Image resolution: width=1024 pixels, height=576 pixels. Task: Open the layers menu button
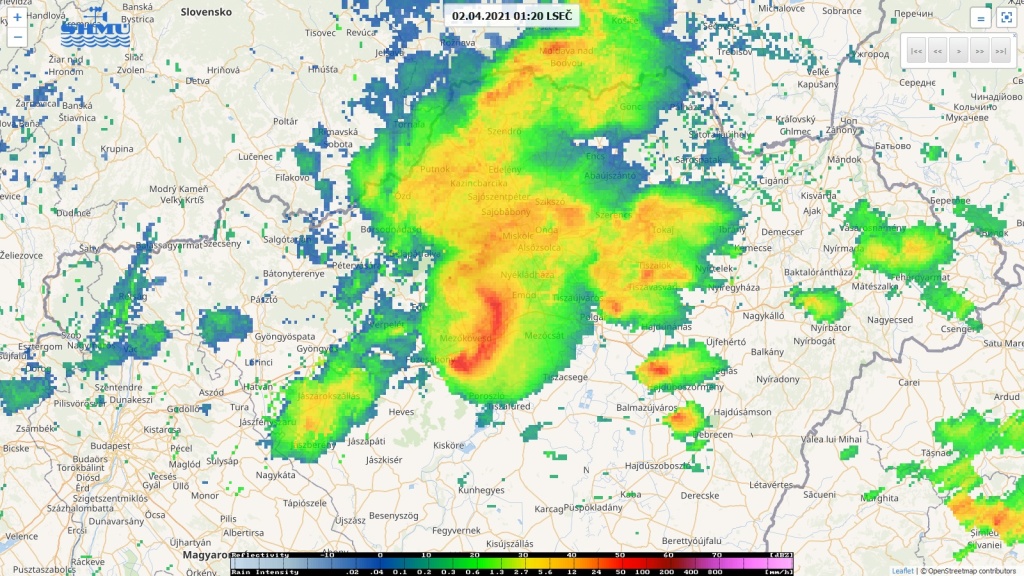click(x=981, y=17)
